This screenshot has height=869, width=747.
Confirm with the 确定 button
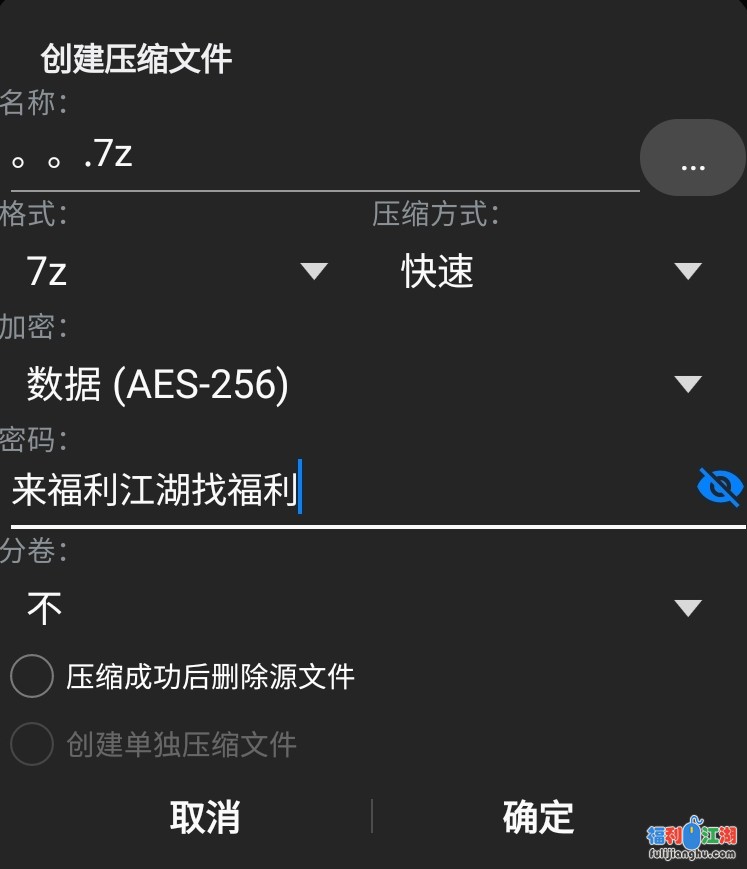click(x=538, y=817)
